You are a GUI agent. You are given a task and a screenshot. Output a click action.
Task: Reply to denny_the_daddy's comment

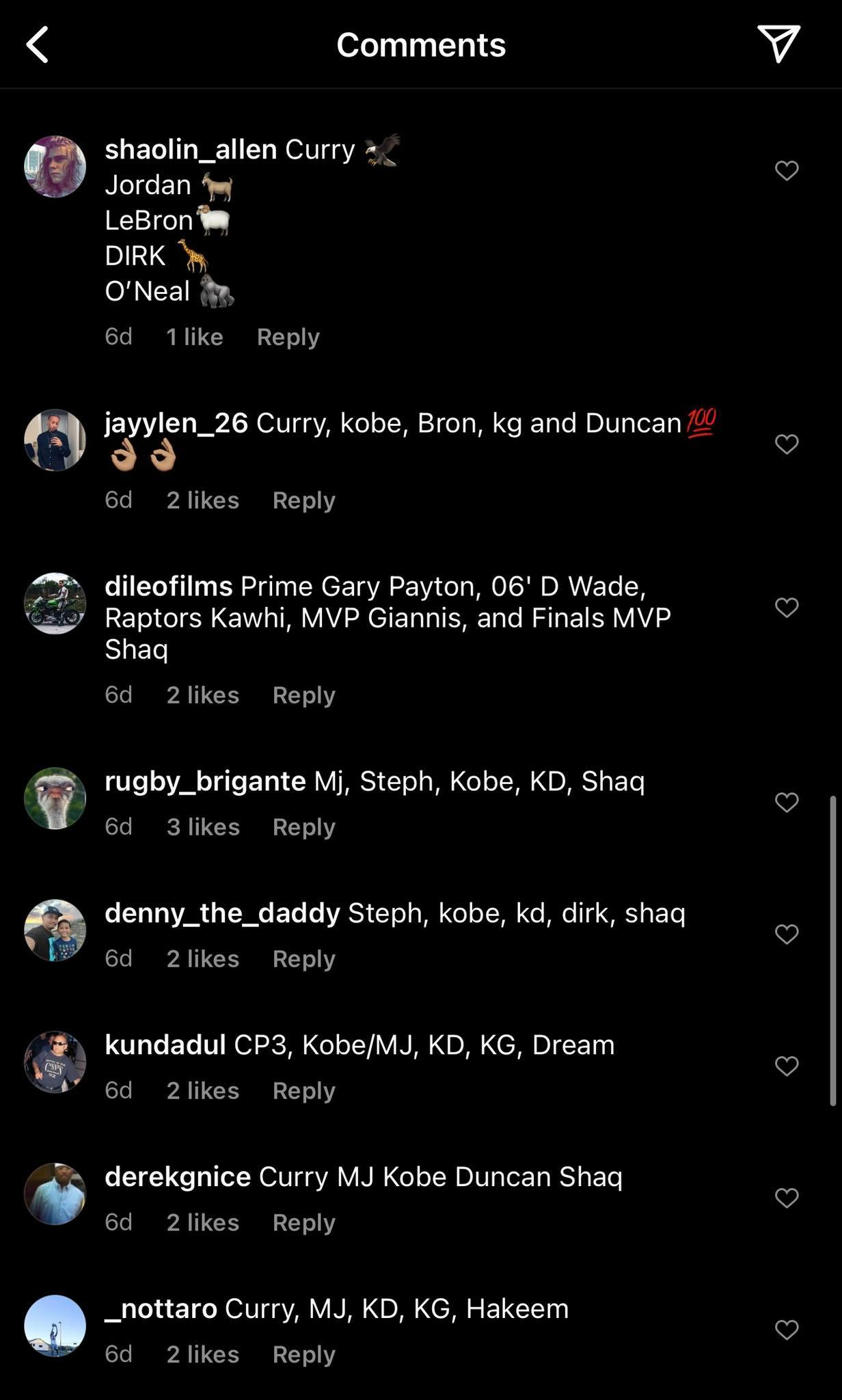click(303, 959)
